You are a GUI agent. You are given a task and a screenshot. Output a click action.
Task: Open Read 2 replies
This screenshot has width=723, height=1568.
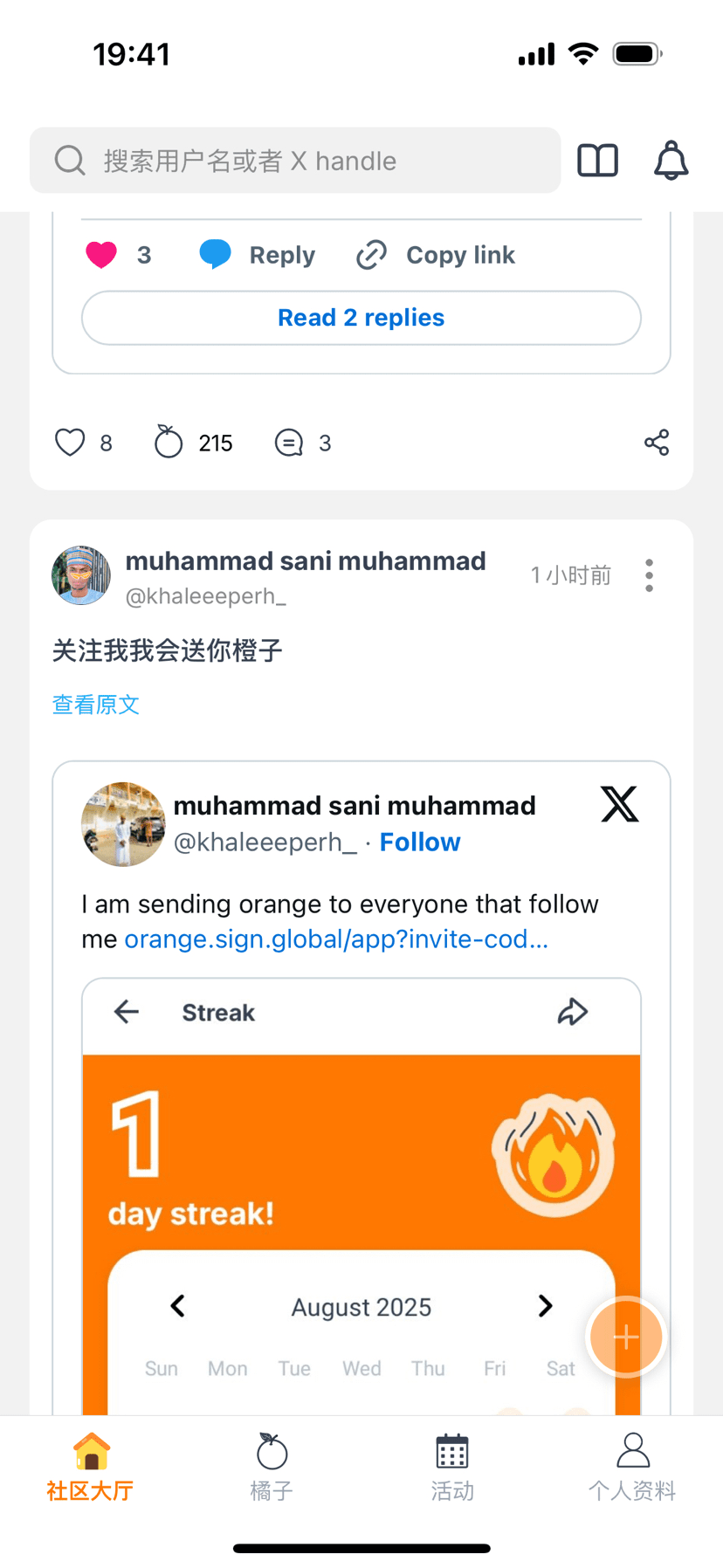pyautogui.click(x=361, y=318)
